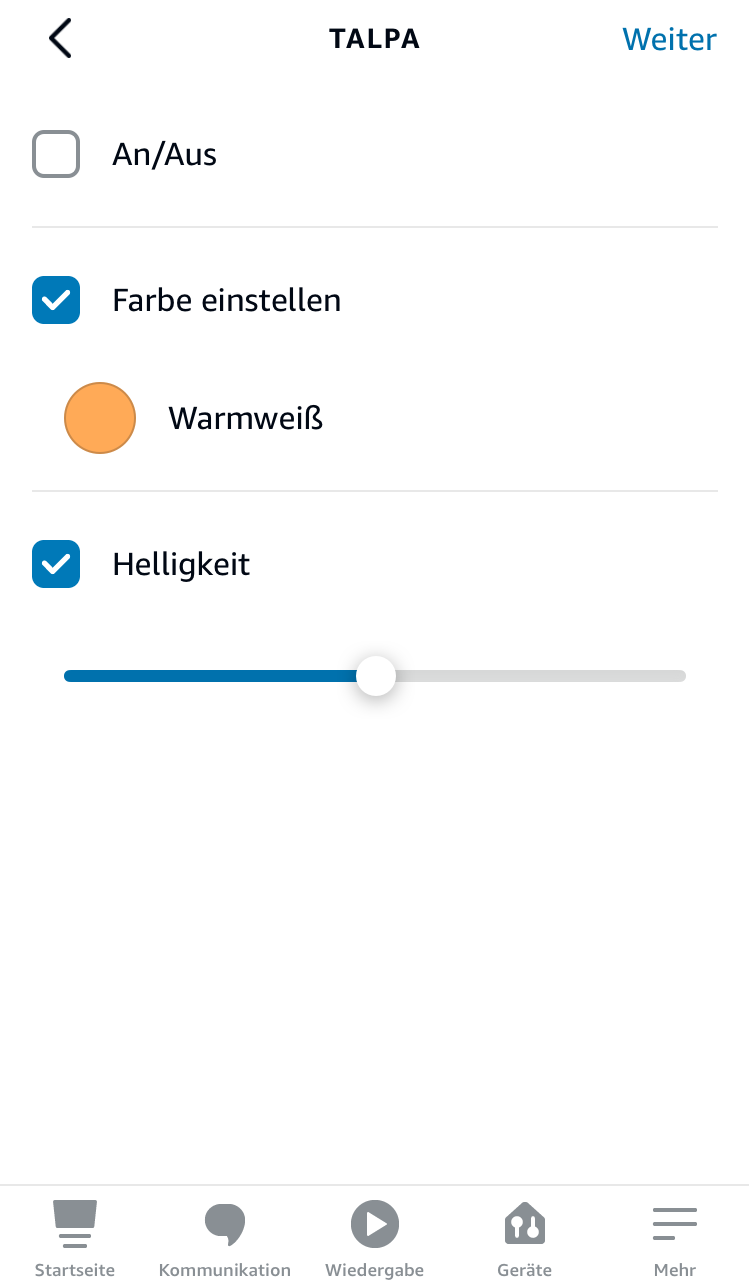Go back using the arrow icon
749x1287 pixels.
click(x=60, y=39)
